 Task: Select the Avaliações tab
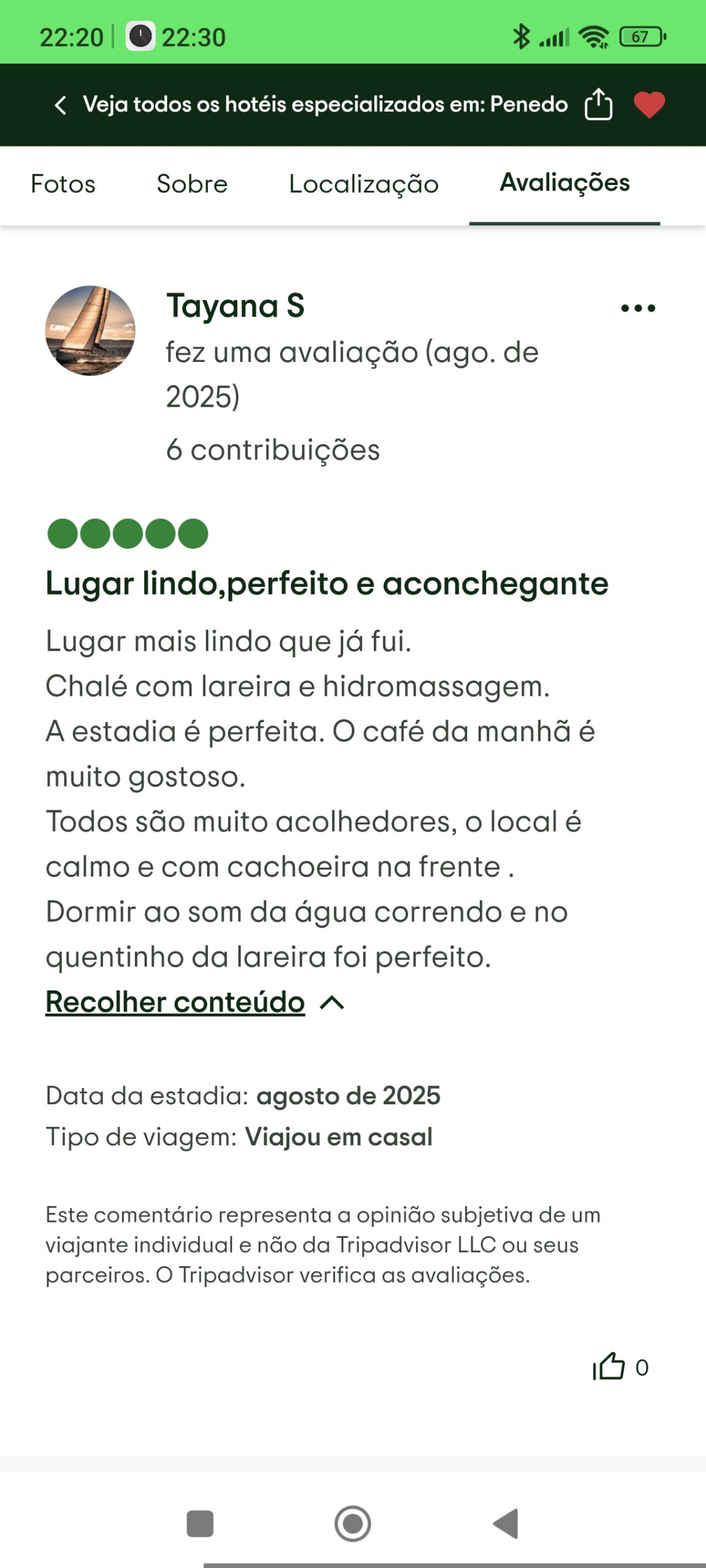(x=564, y=183)
